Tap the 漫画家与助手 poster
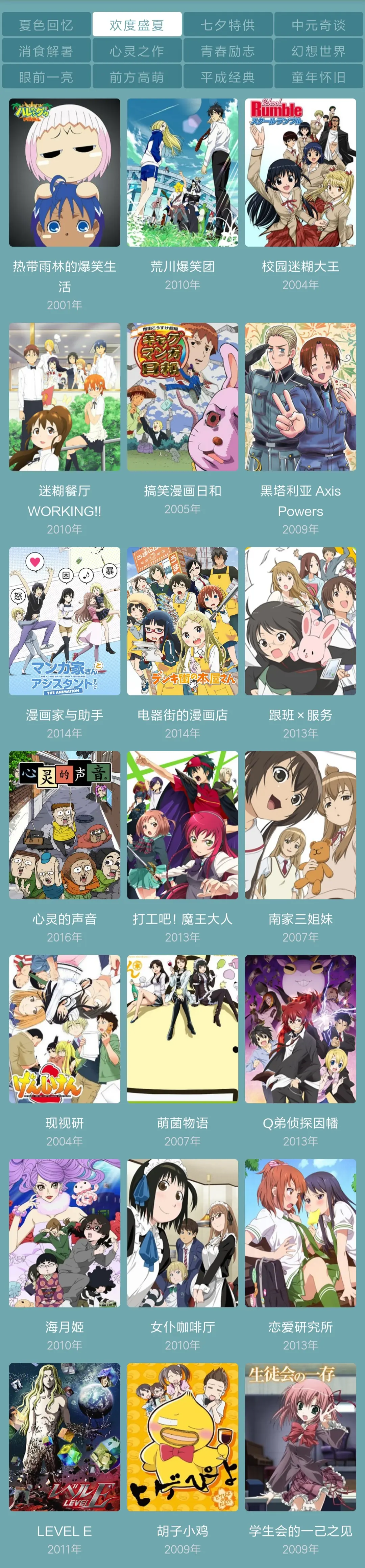Image resolution: width=365 pixels, height=1568 pixels. (65, 621)
